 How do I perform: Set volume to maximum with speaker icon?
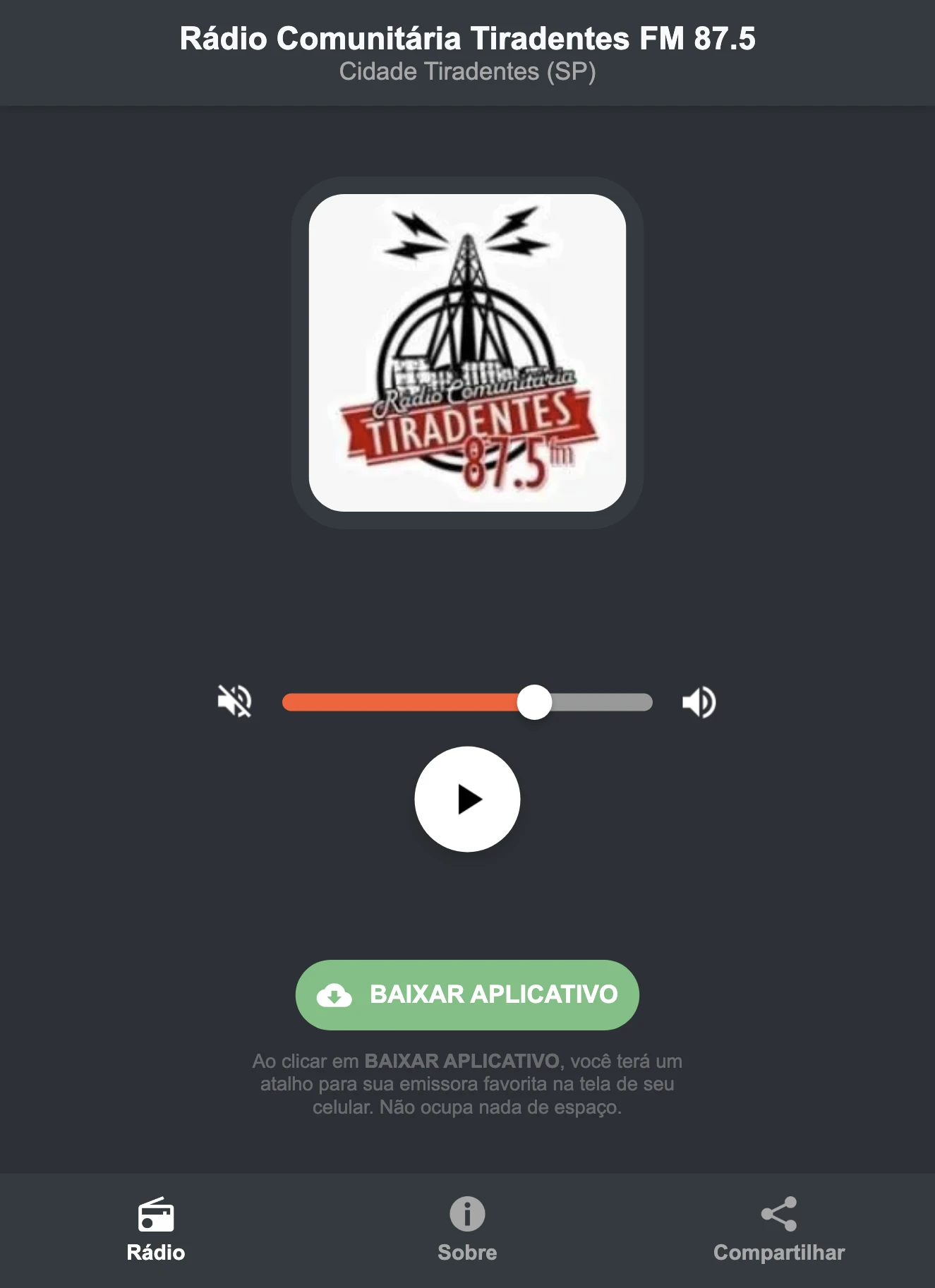click(x=699, y=701)
